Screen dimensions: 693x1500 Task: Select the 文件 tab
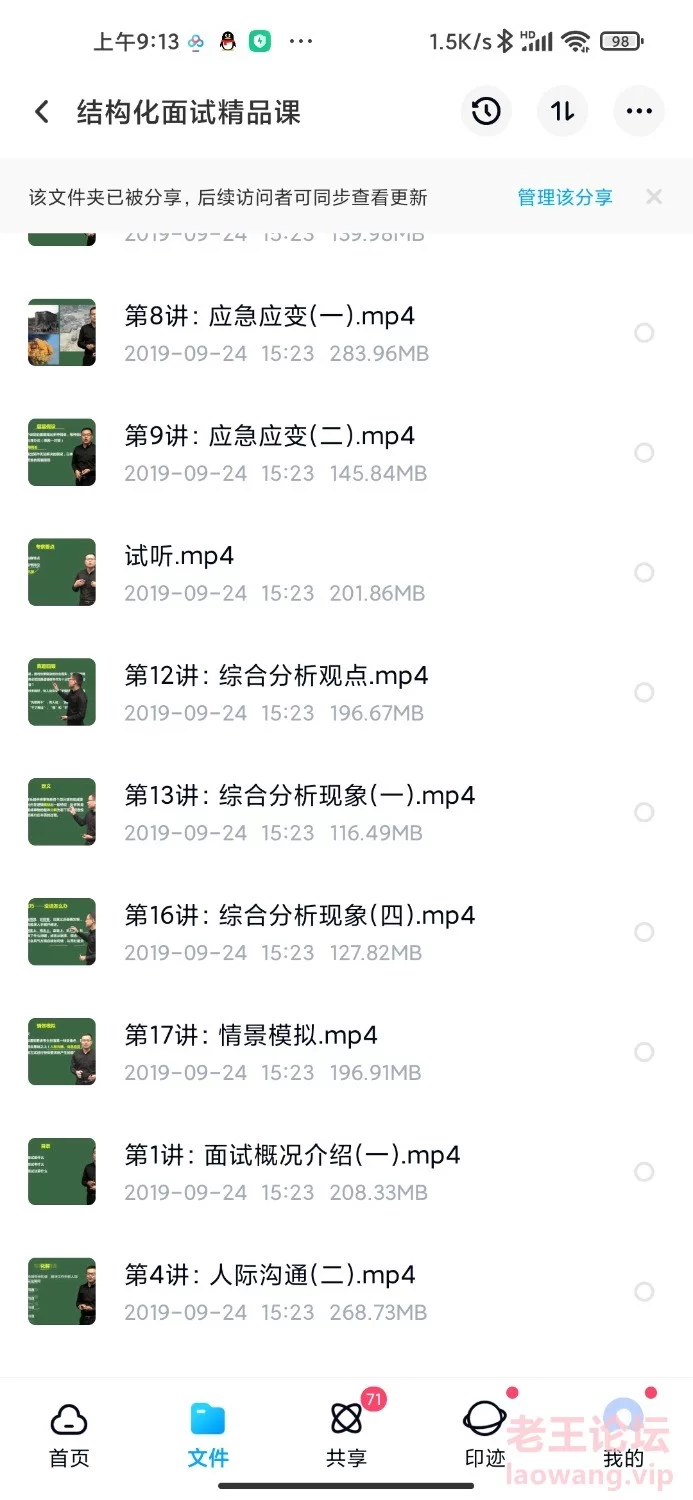tap(208, 1435)
